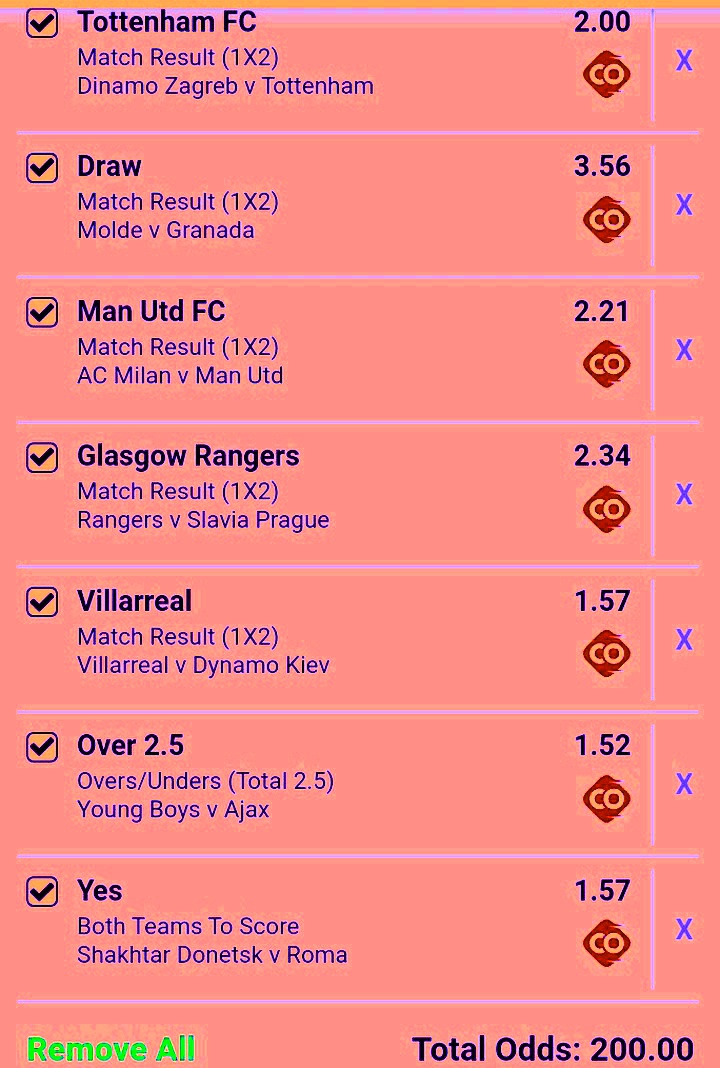Uncheck the Draw Molde v Granada checkbox
Screen dimensions: 720x1068
42,167
